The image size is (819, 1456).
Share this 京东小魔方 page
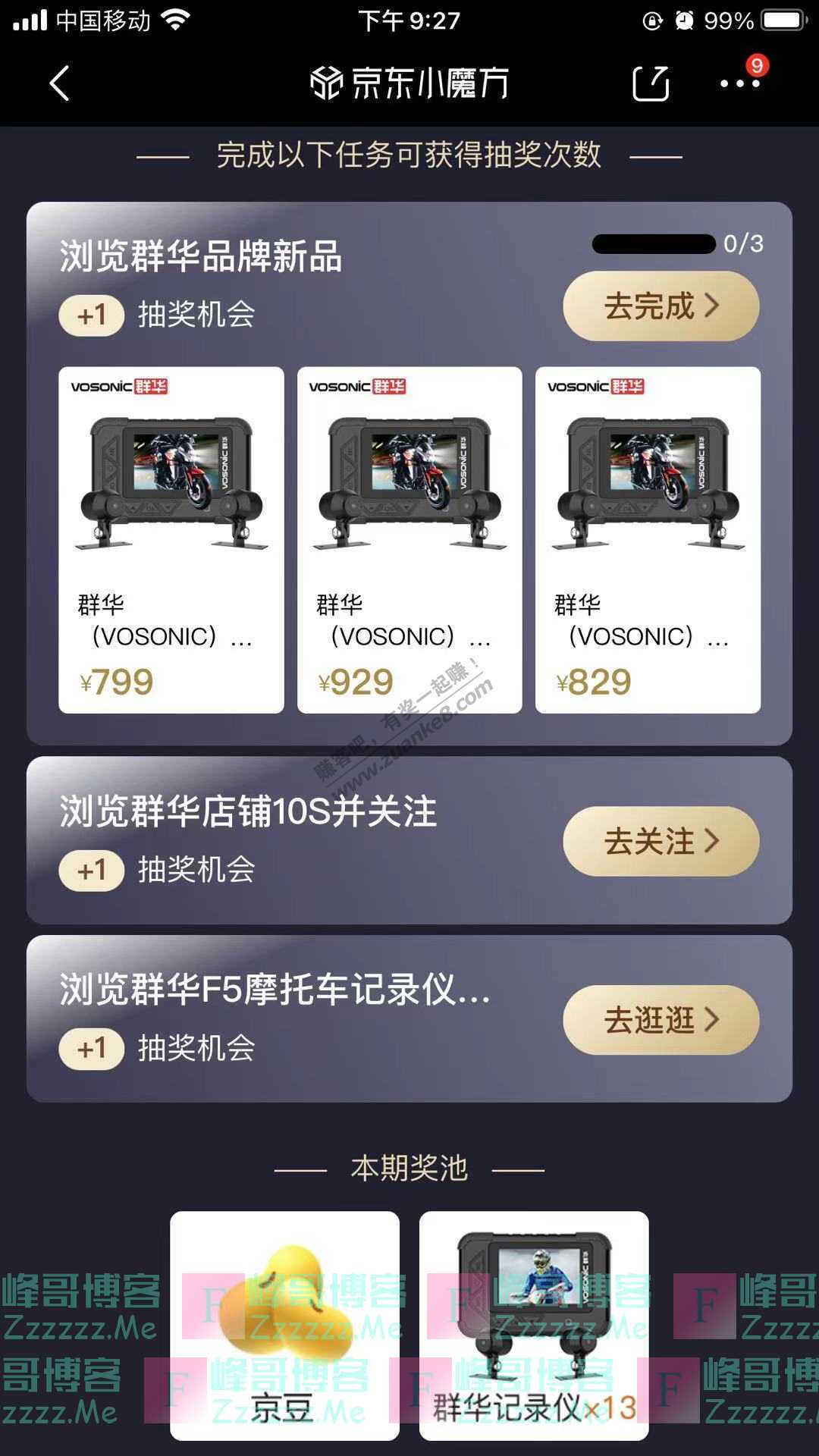click(x=651, y=83)
